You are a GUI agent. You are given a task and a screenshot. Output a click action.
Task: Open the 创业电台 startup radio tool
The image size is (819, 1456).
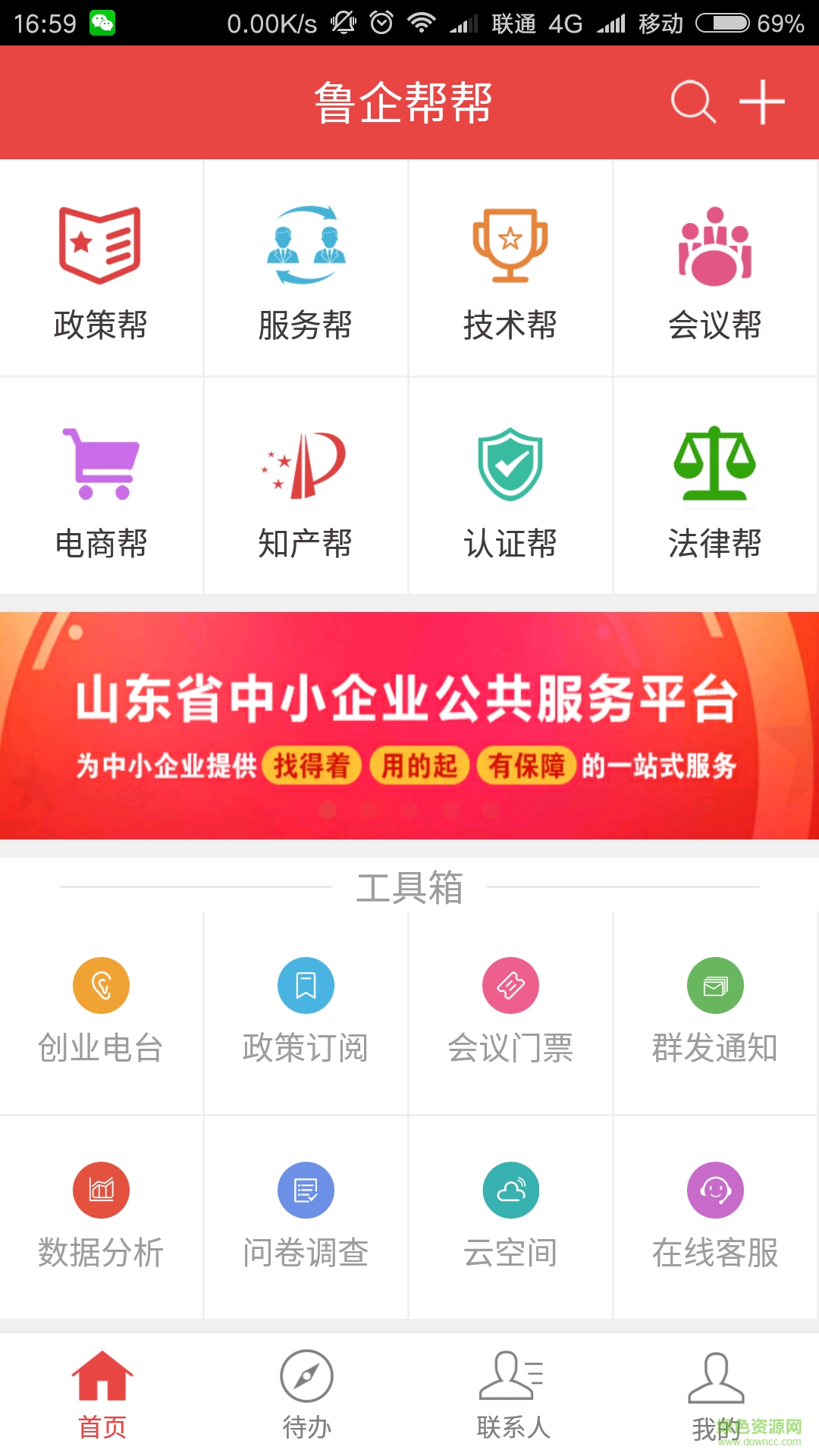(101, 1012)
